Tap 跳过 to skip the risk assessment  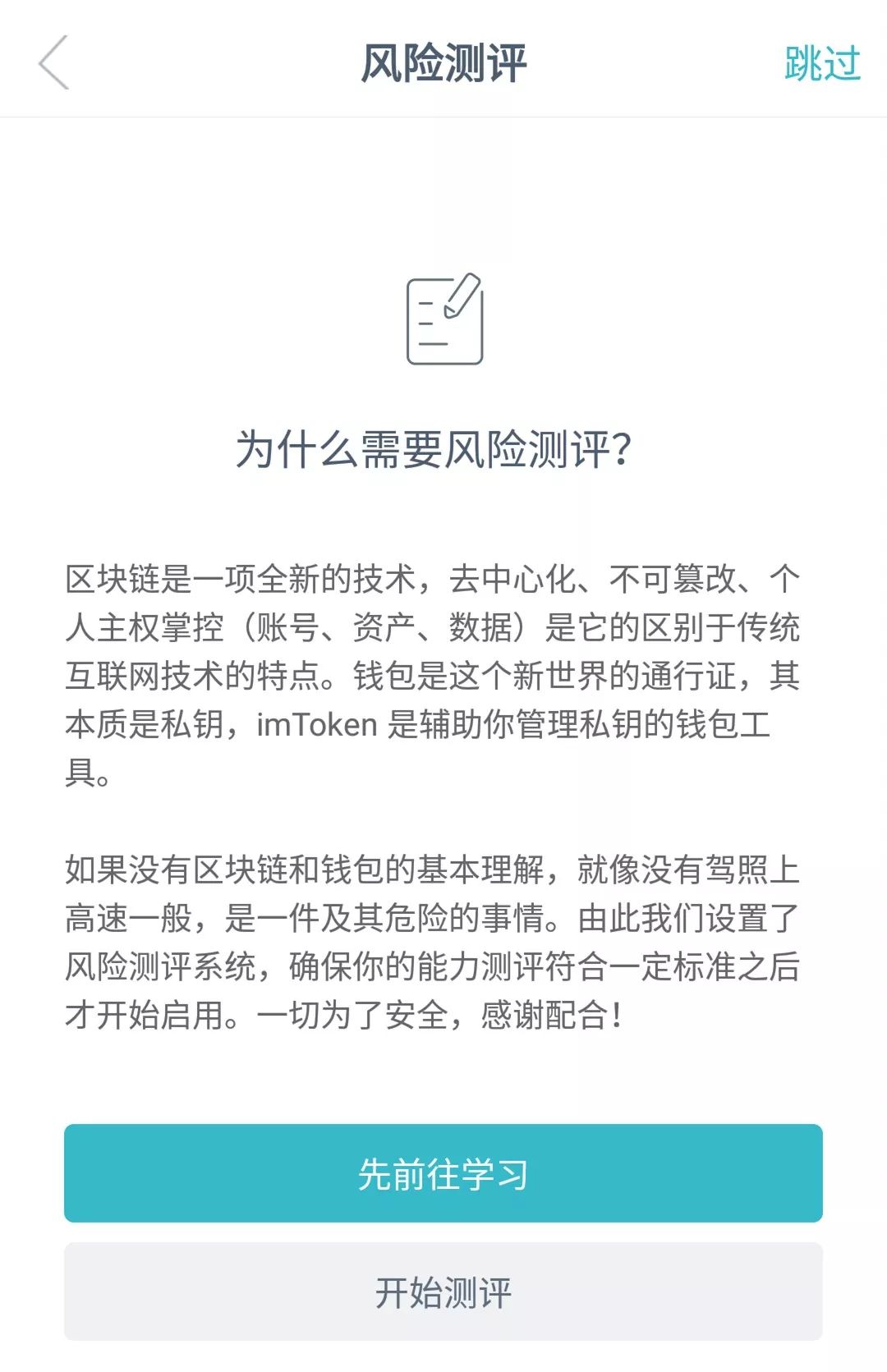[x=821, y=64]
